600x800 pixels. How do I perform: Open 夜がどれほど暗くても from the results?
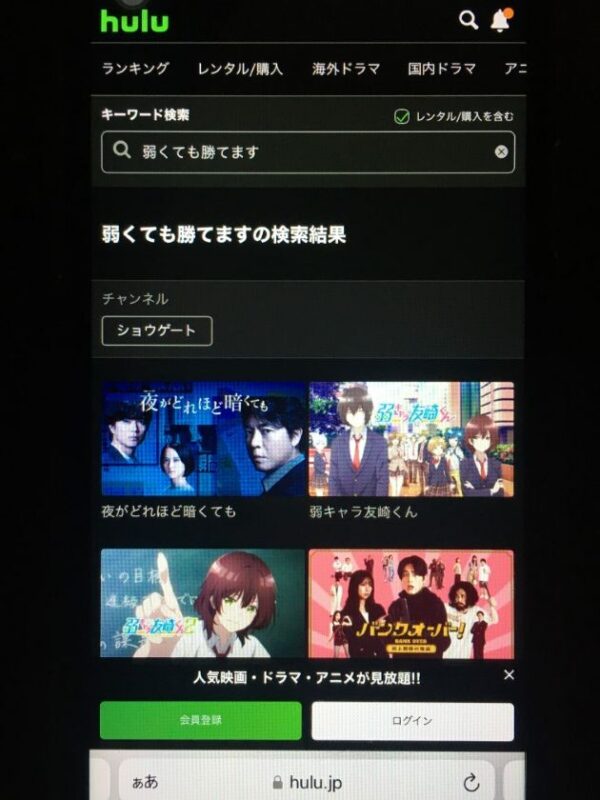pos(203,439)
